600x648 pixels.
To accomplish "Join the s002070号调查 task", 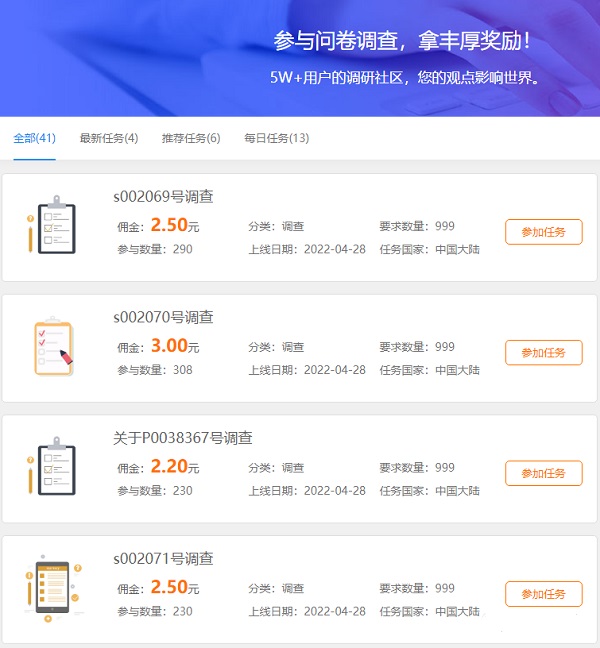I will tap(543, 353).
